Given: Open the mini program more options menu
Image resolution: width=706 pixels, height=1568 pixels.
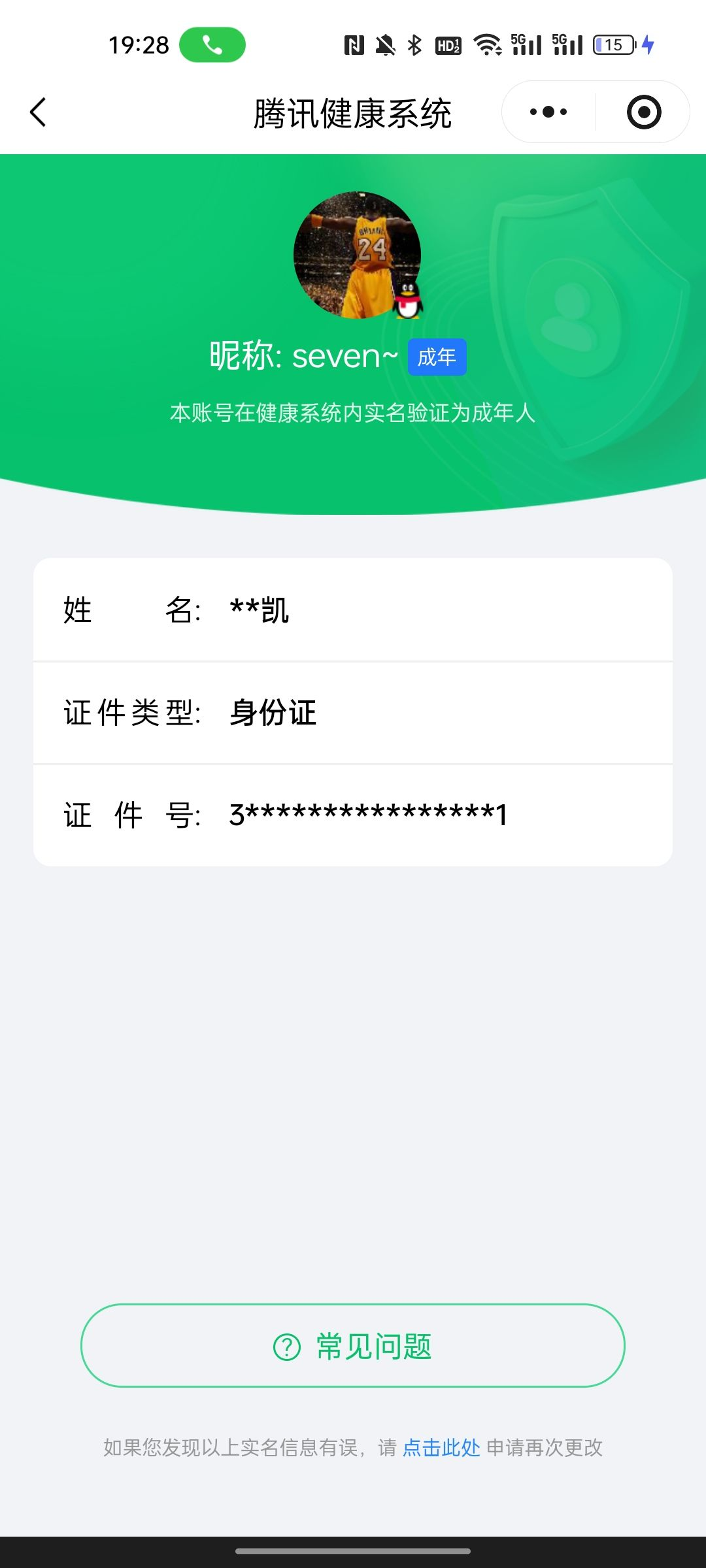Looking at the screenshot, I should (548, 112).
